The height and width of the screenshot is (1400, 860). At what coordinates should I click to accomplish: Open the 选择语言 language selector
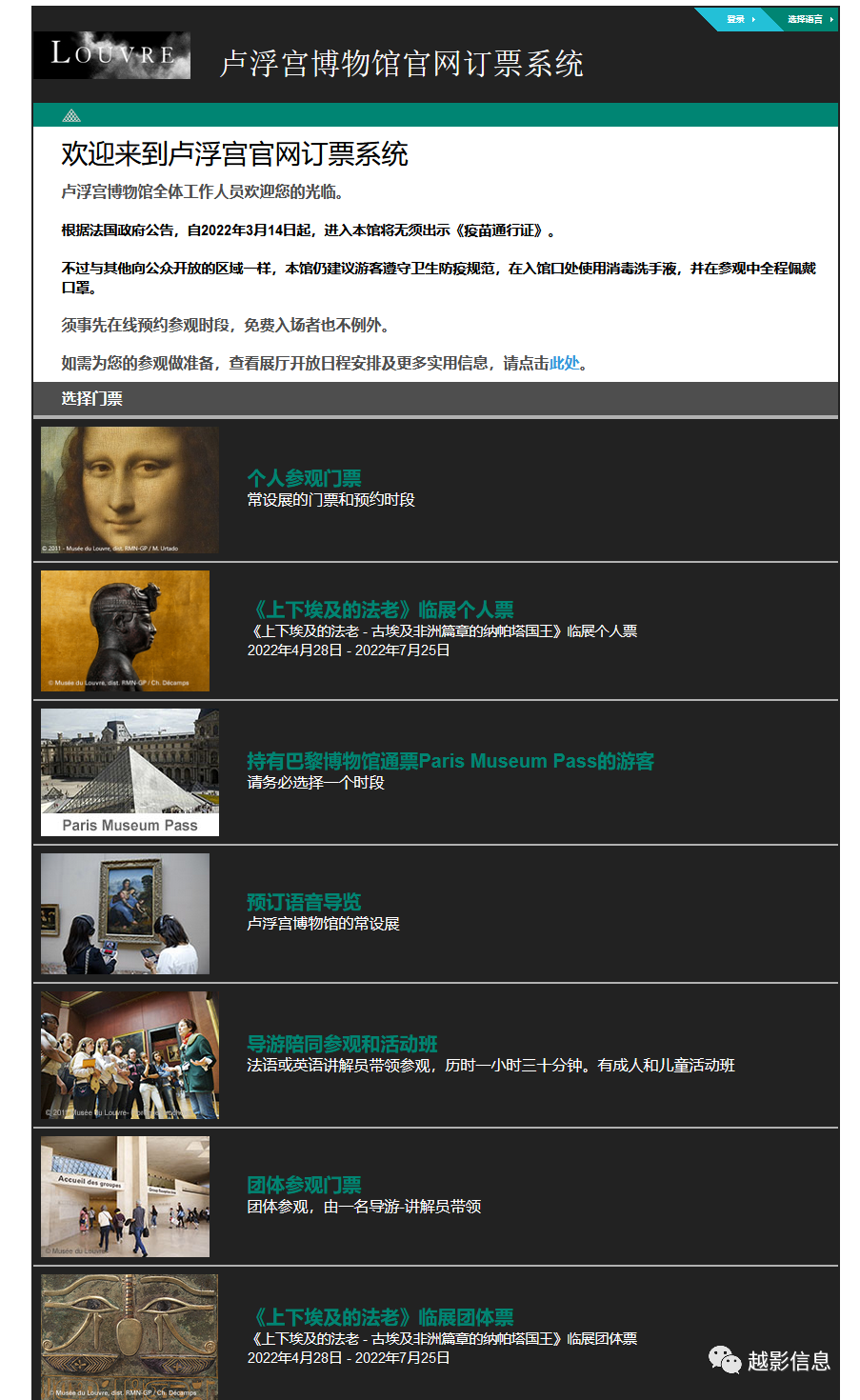click(x=808, y=19)
